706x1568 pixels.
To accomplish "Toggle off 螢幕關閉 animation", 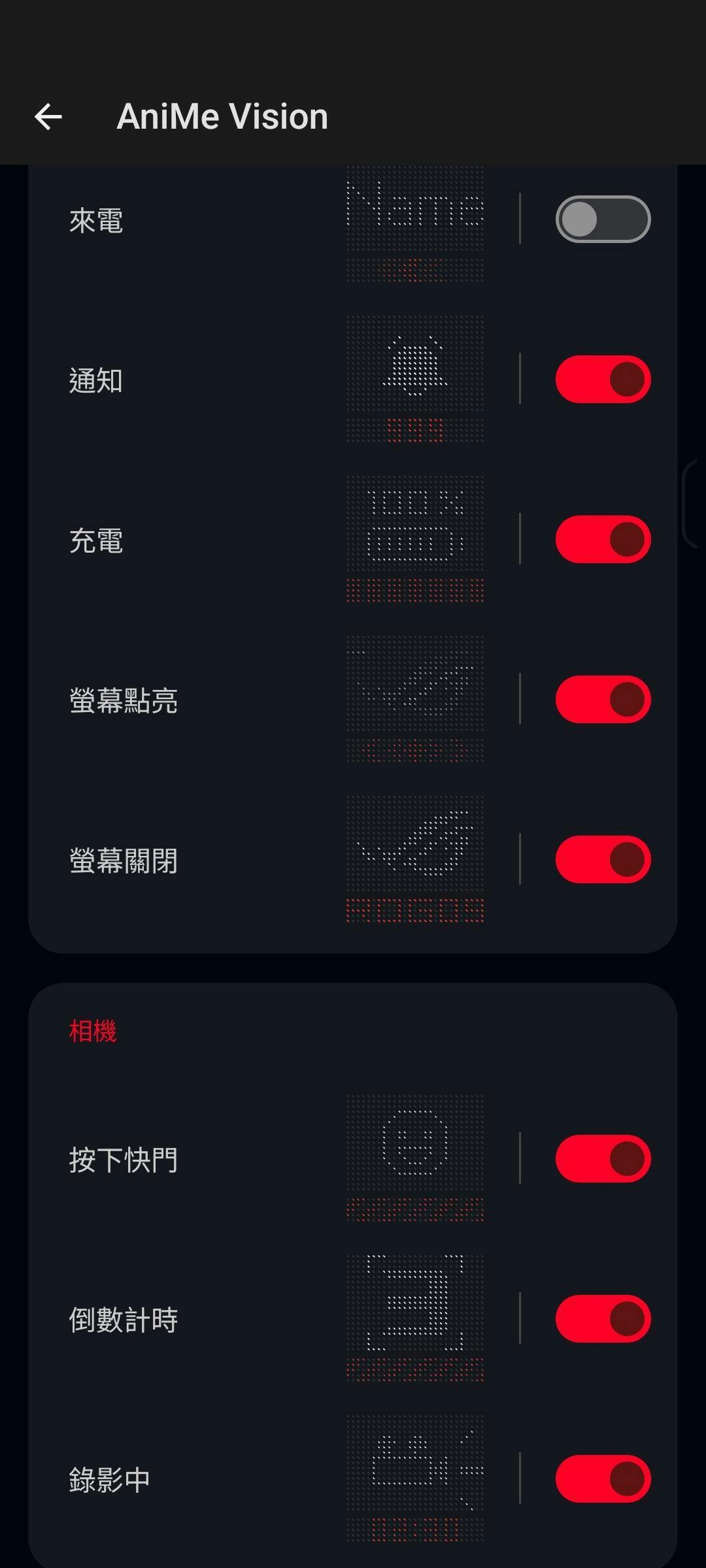I will (x=602, y=859).
